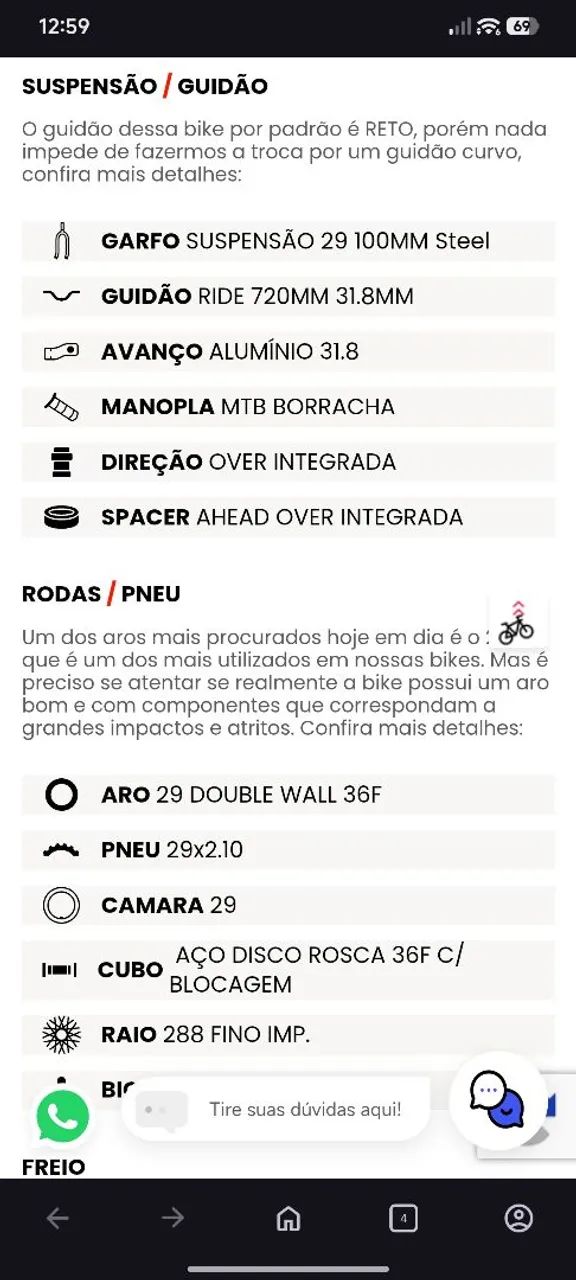
Task: Go back with the browser back arrow
Action: click(x=58, y=1217)
